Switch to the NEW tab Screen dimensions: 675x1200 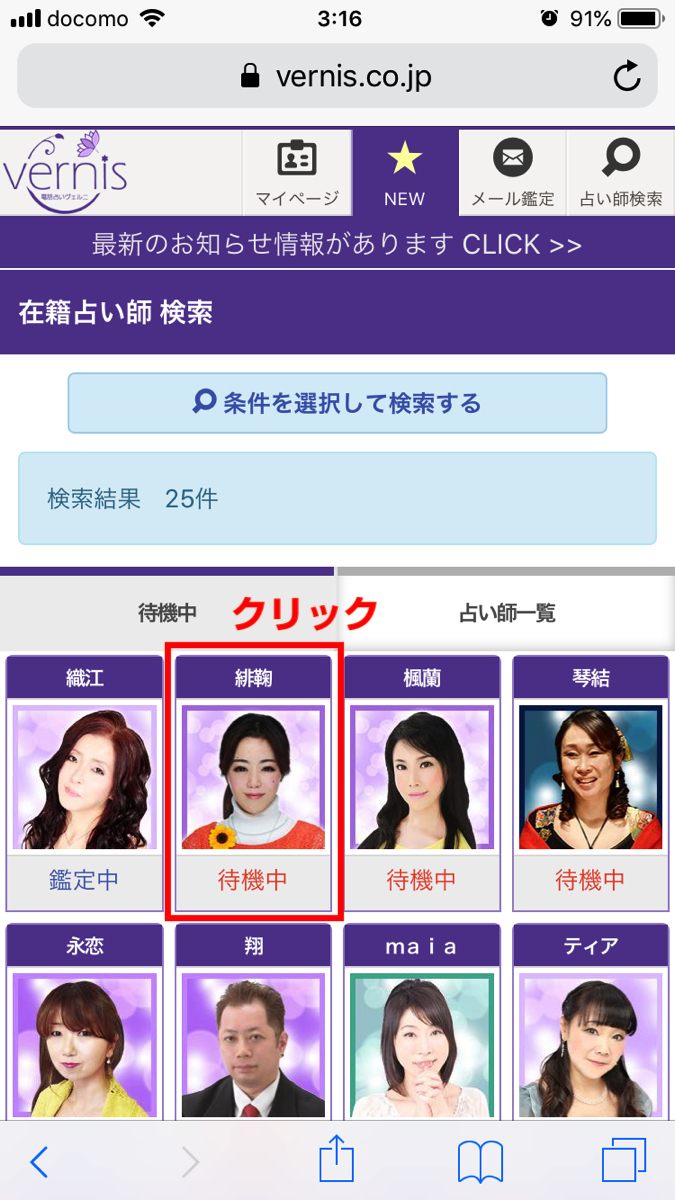(x=405, y=172)
